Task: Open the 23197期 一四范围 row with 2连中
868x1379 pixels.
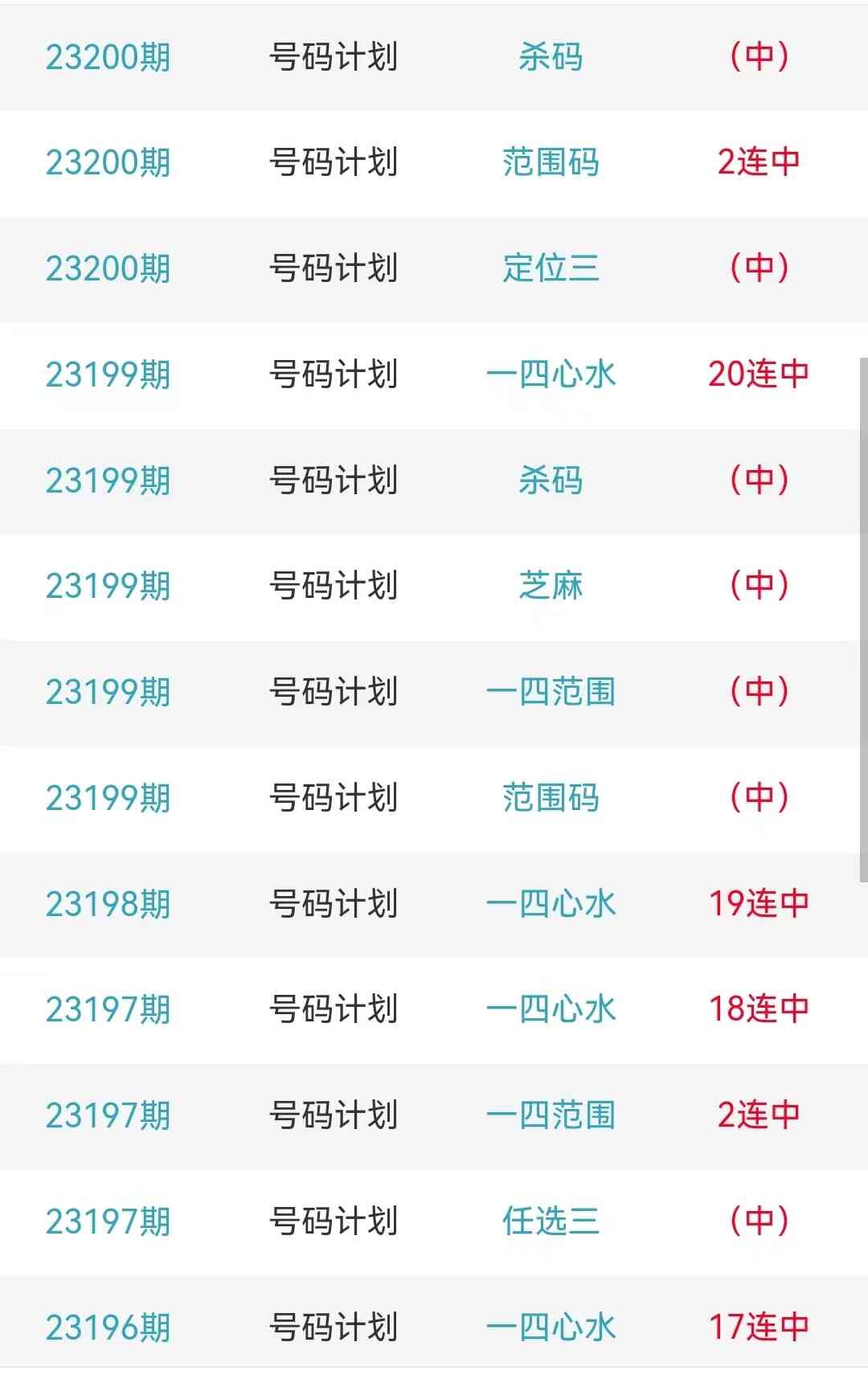Action: coord(551,1115)
